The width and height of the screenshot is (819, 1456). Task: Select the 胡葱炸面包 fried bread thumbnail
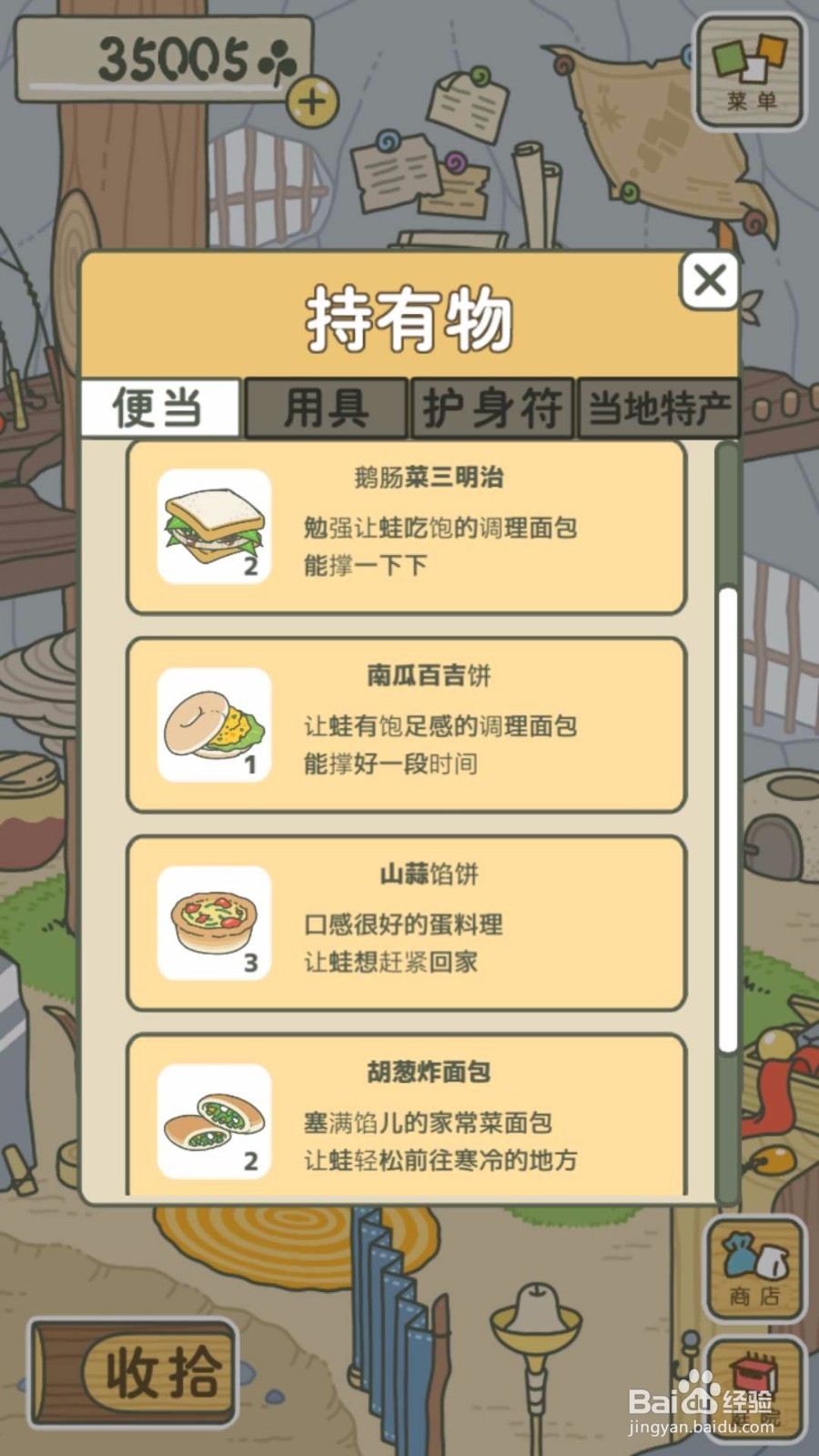click(x=212, y=1121)
